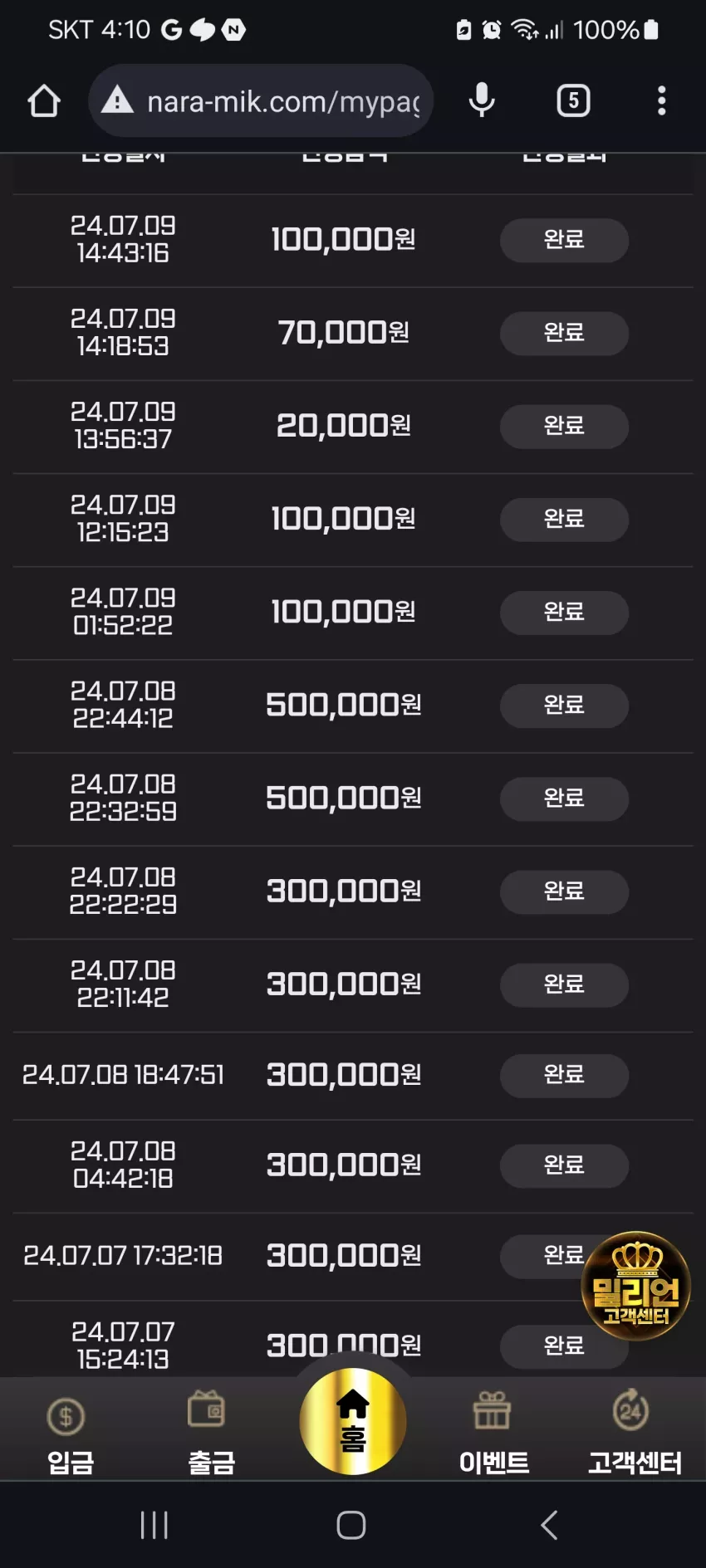The image size is (706, 1568).
Task: Start voice search with the microphone
Action: (x=482, y=101)
